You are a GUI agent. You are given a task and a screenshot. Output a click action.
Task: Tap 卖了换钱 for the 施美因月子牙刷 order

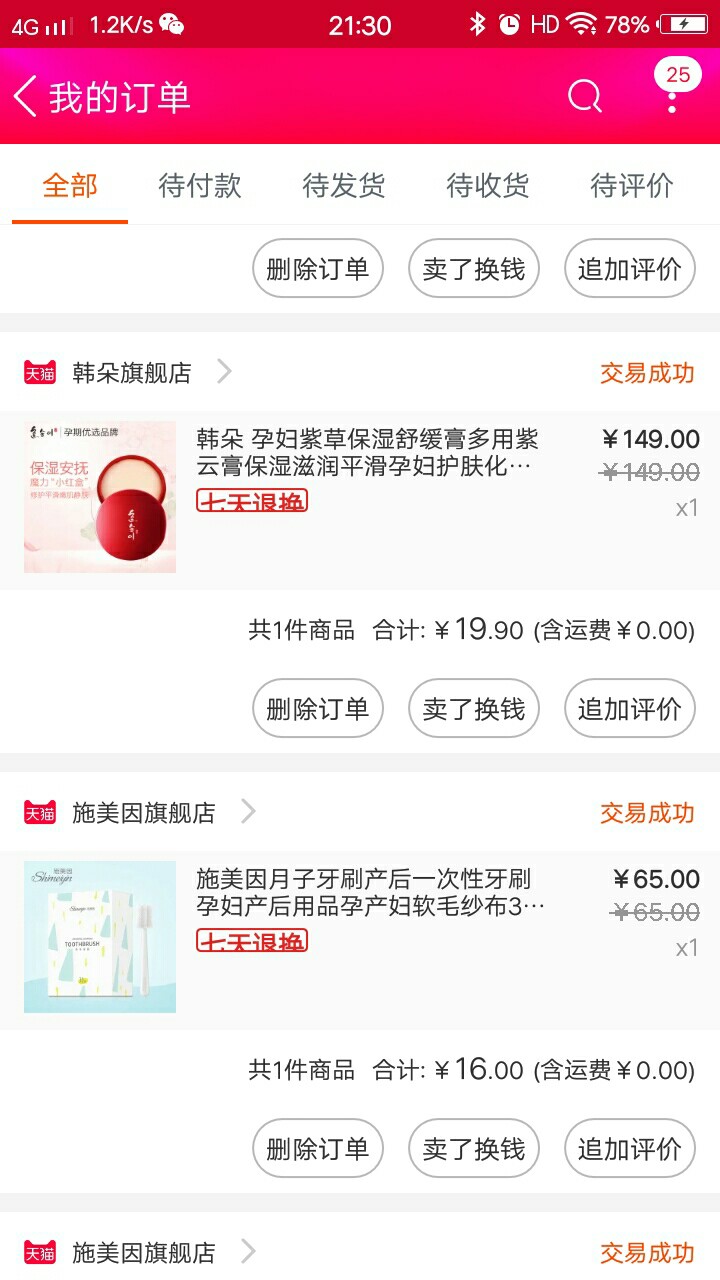click(x=474, y=1148)
